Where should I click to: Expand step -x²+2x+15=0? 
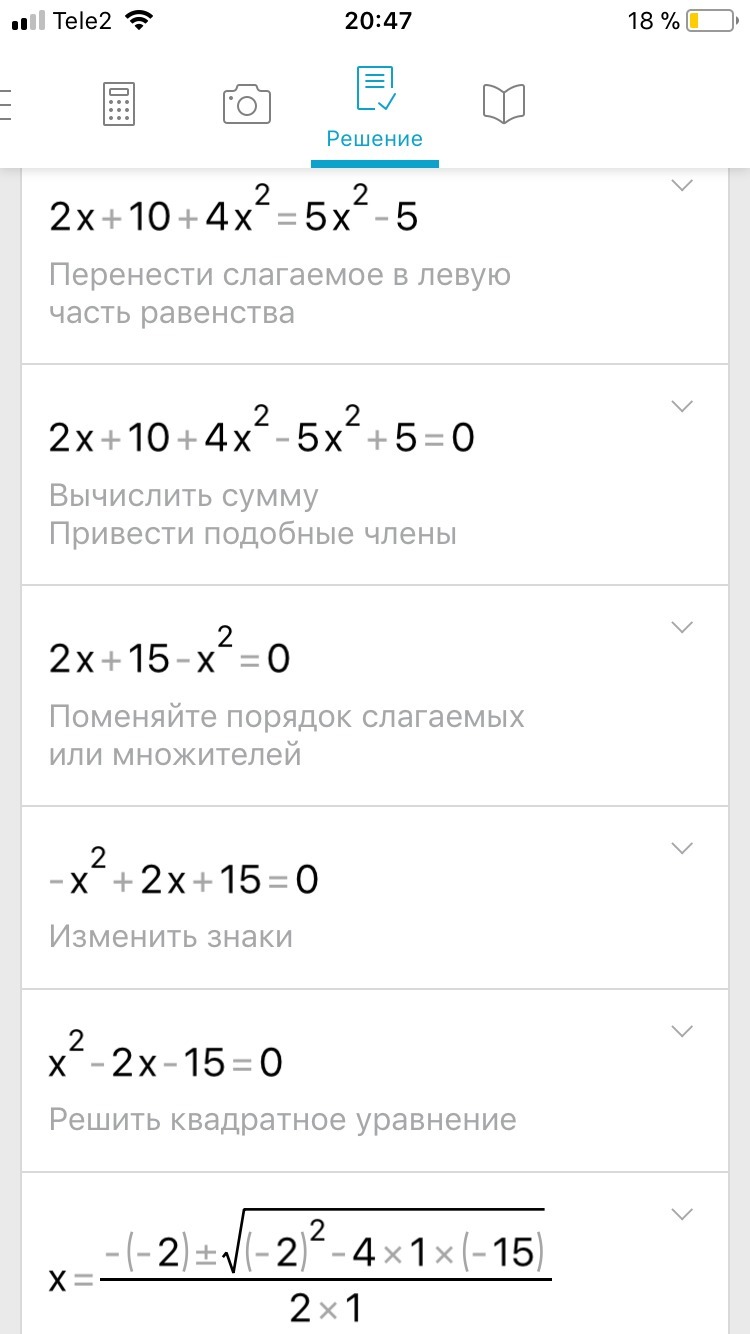tap(682, 848)
